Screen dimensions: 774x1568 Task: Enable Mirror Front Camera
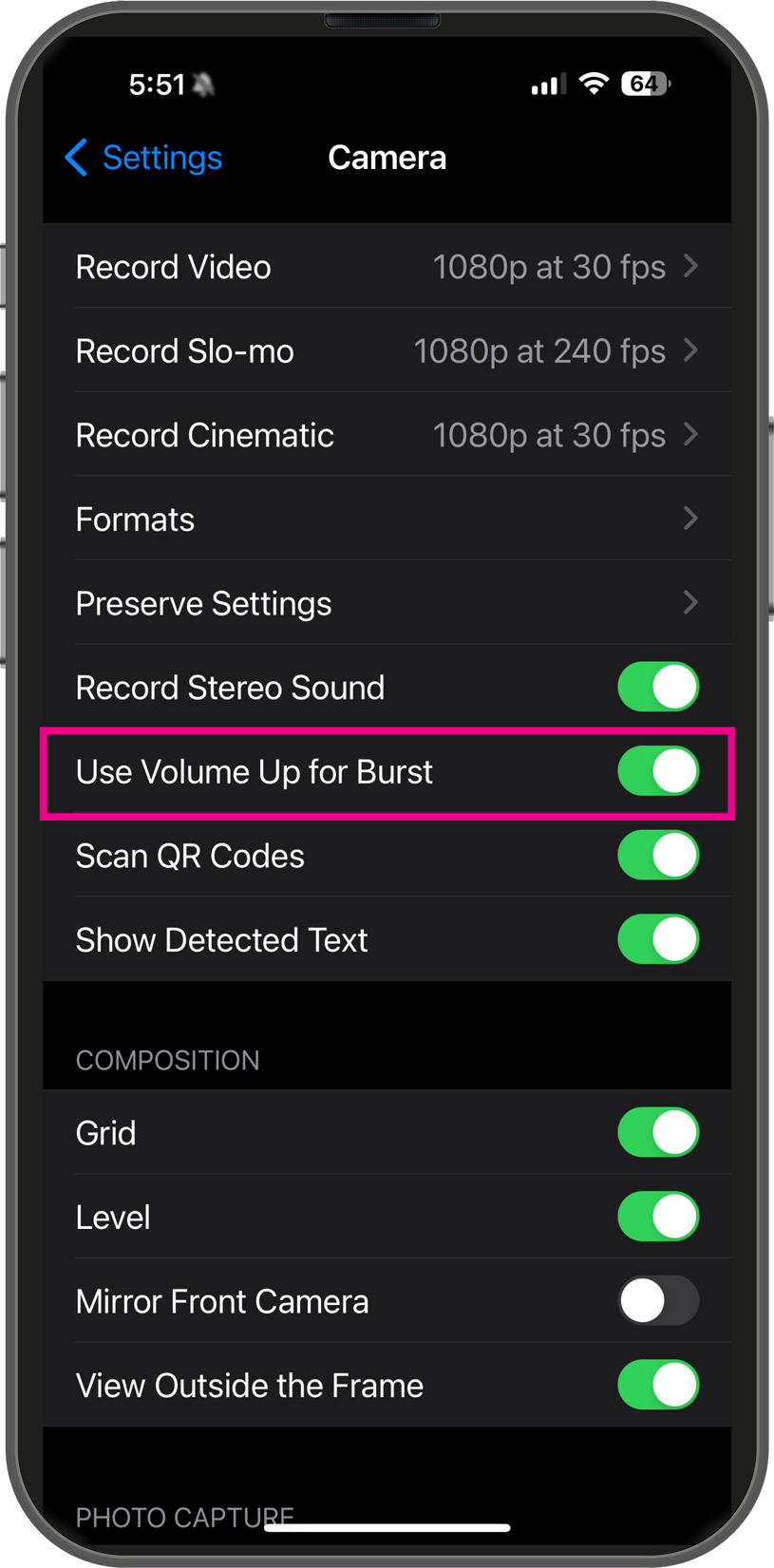coord(657,1300)
